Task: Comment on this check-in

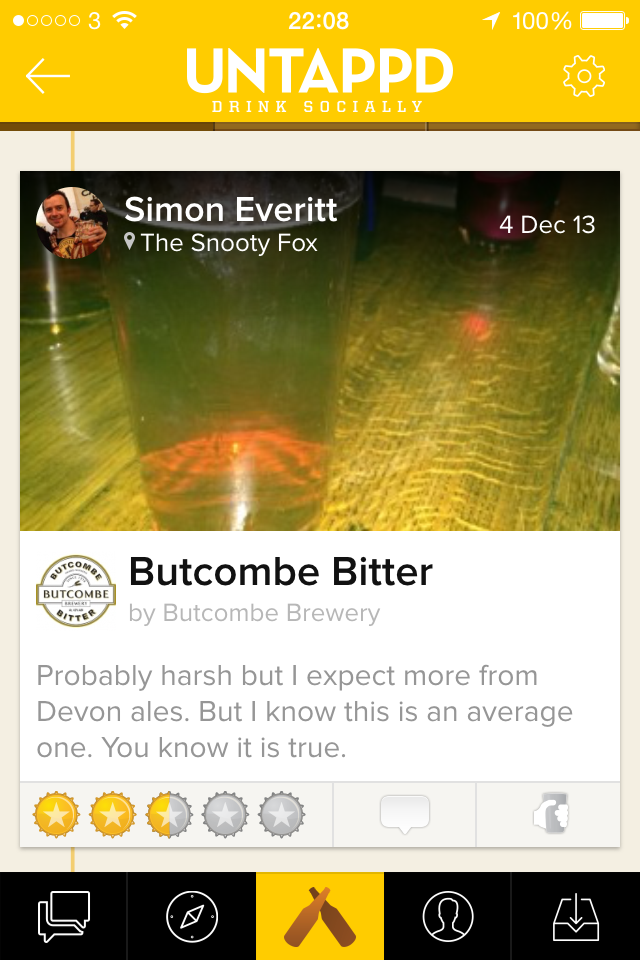Action: pos(405,814)
